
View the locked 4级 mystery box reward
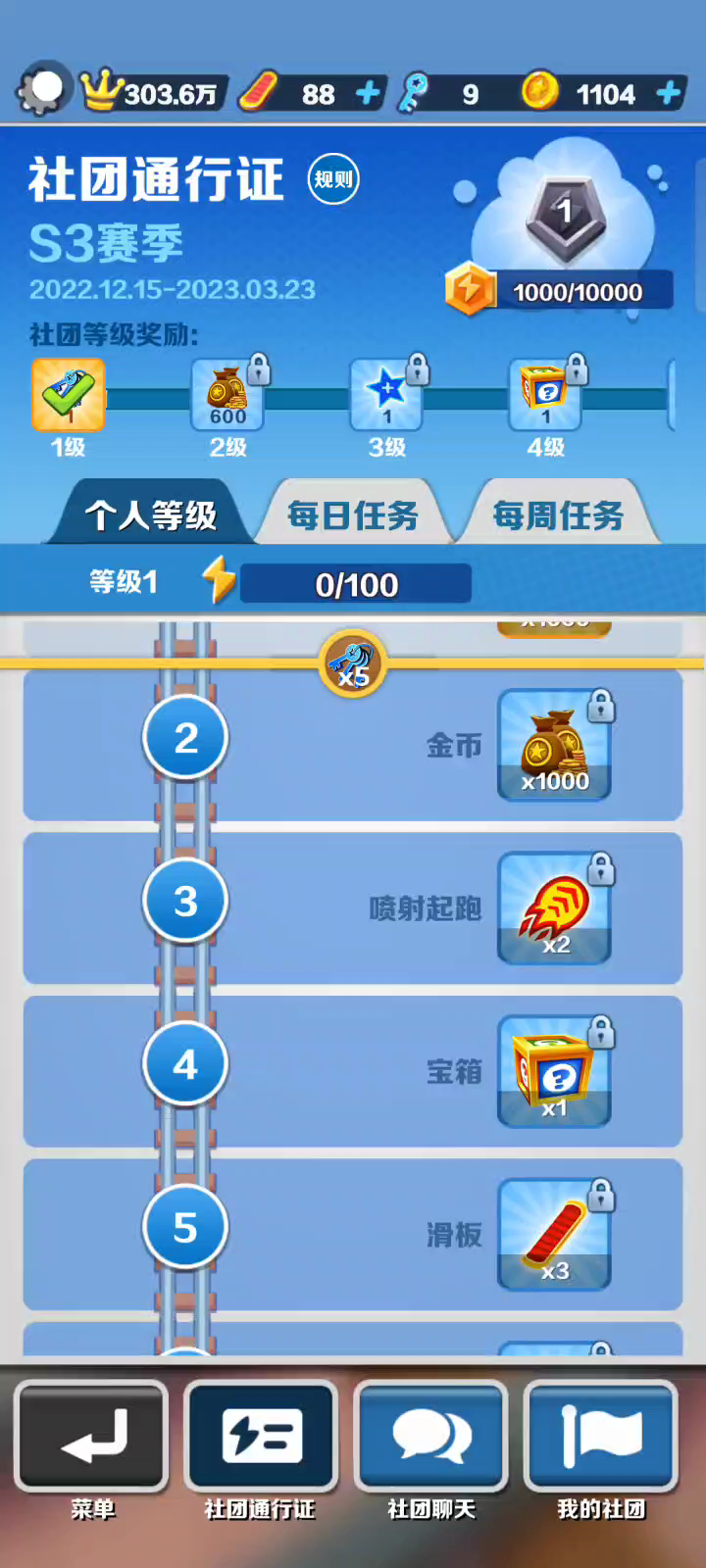click(x=546, y=395)
